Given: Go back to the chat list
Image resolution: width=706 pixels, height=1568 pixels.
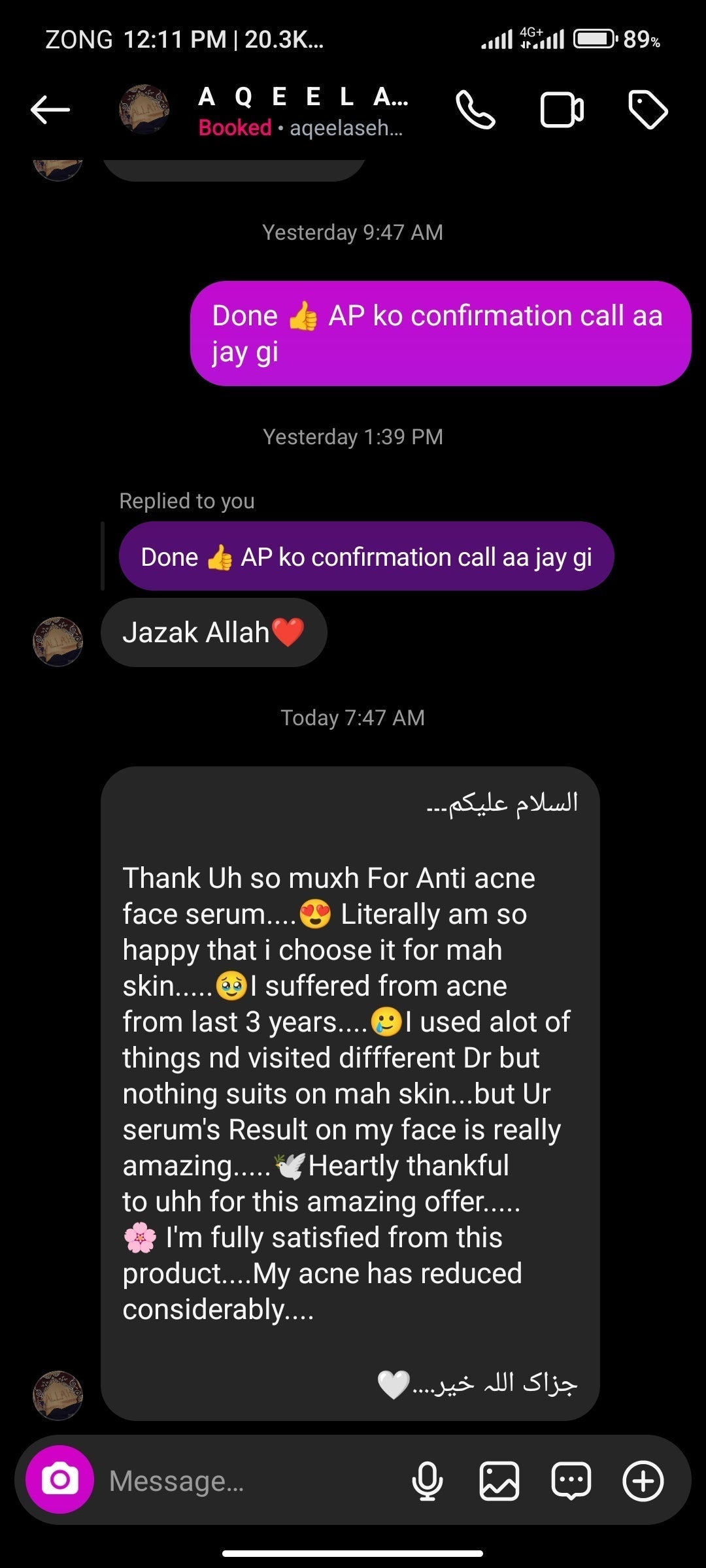Looking at the screenshot, I should coord(50,109).
